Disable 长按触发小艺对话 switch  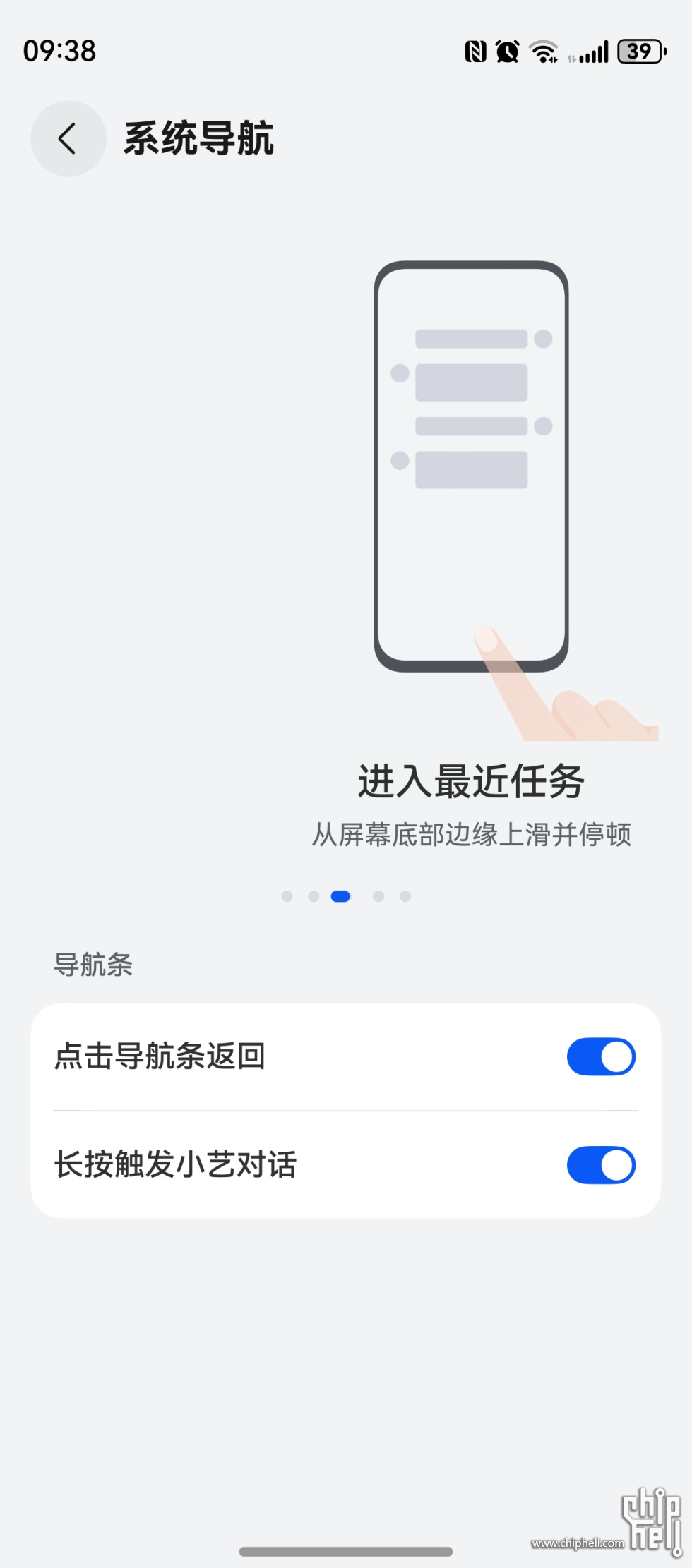click(601, 1165)
